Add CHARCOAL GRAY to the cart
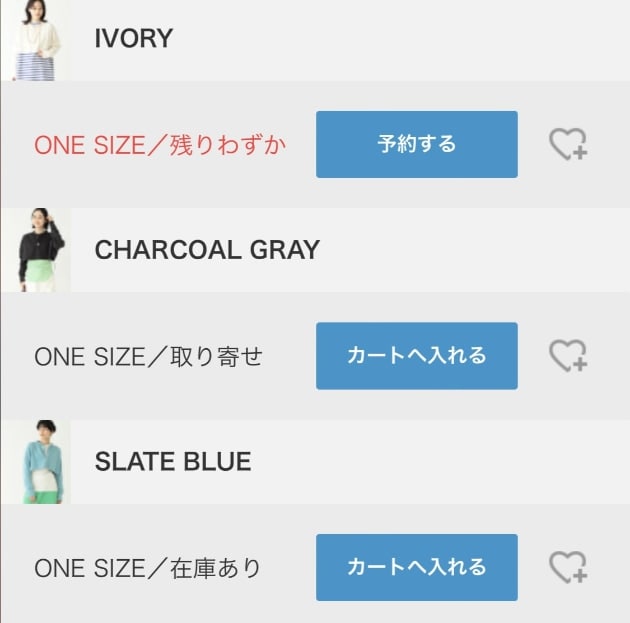Image resolution: width=630 pixels, height=623 pixels. (416, 355)
